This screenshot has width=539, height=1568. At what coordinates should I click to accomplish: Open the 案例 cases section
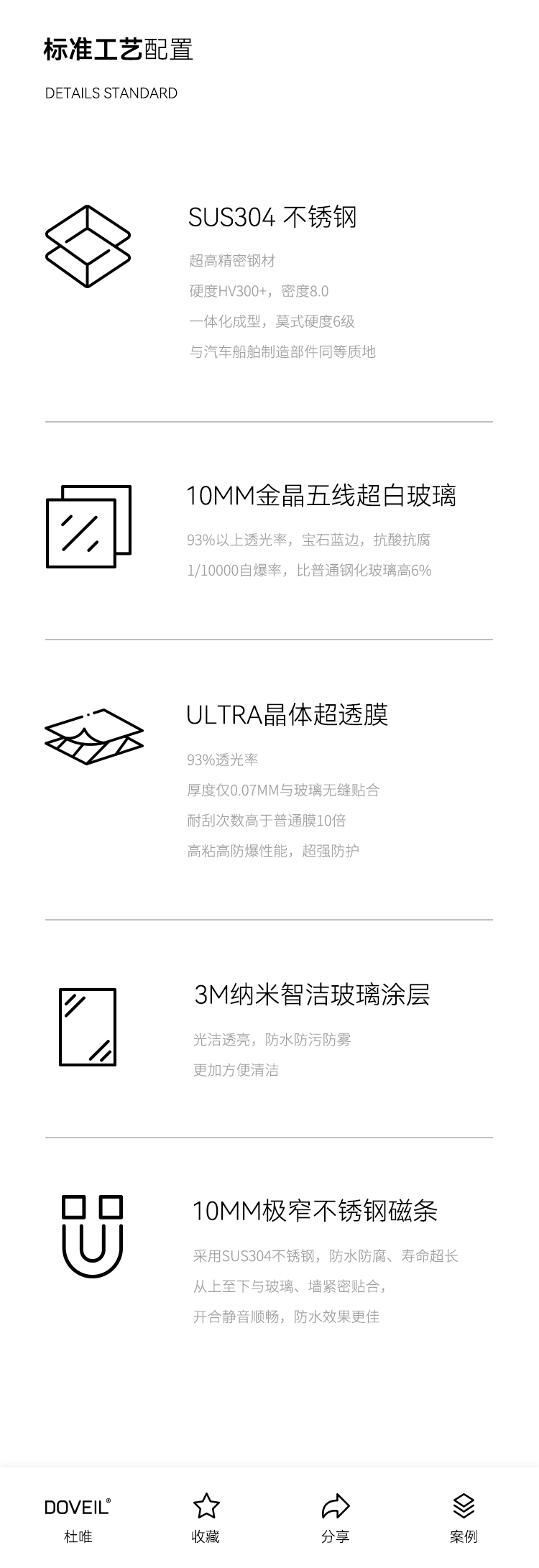coord(464,1518)
